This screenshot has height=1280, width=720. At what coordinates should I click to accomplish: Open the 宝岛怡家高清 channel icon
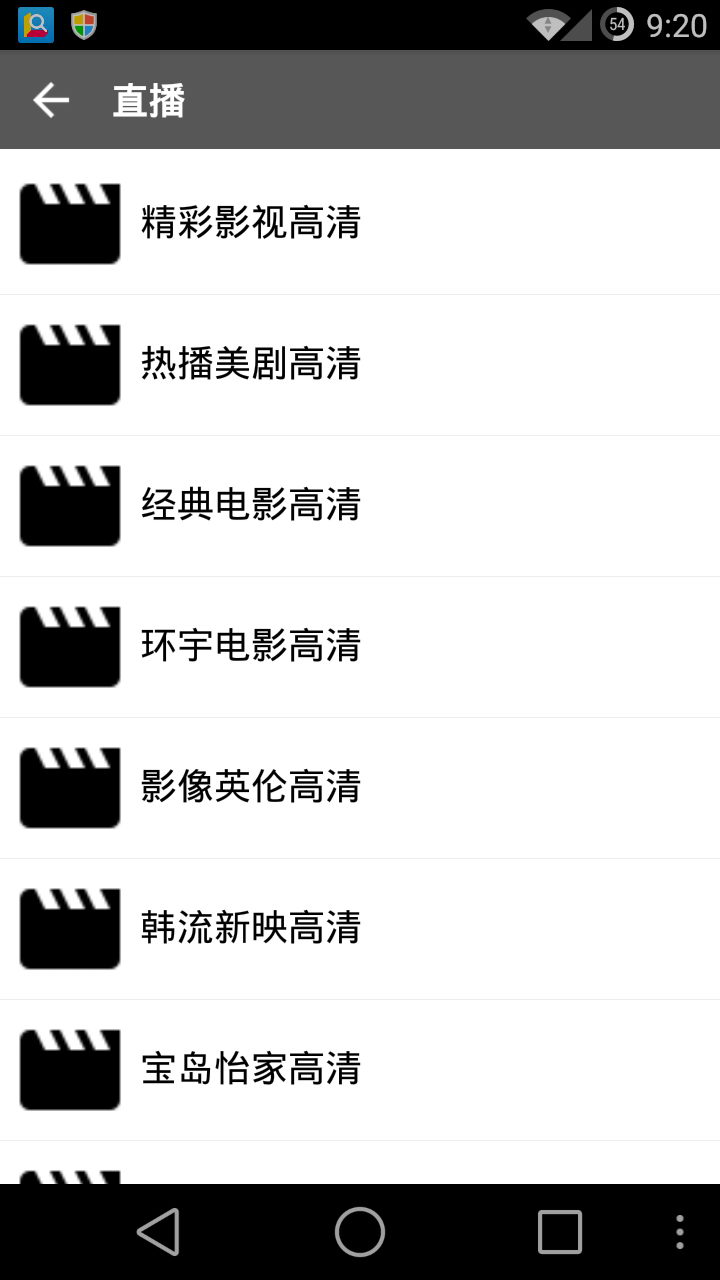(x=68, y=1068)
